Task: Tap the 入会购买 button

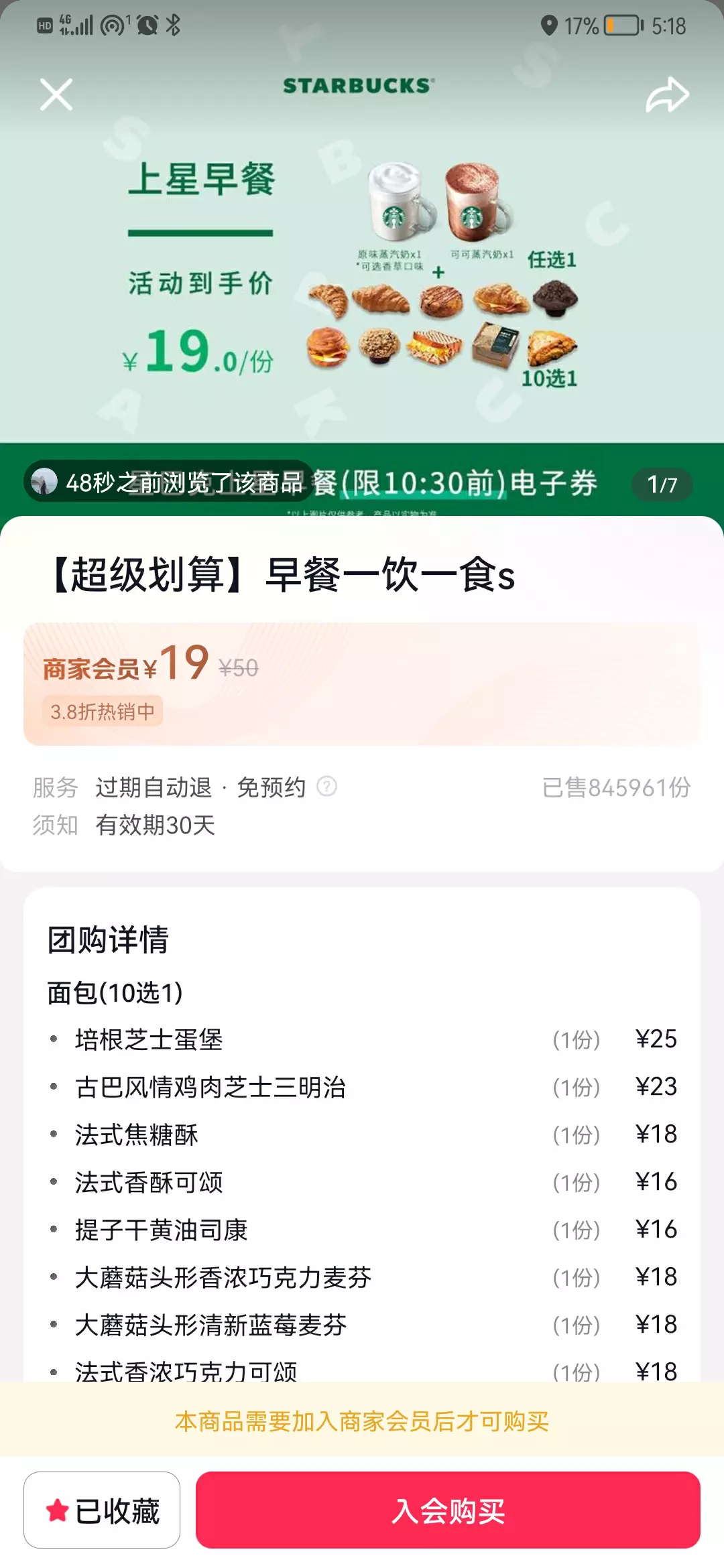Action: (x=448, y=1510)
